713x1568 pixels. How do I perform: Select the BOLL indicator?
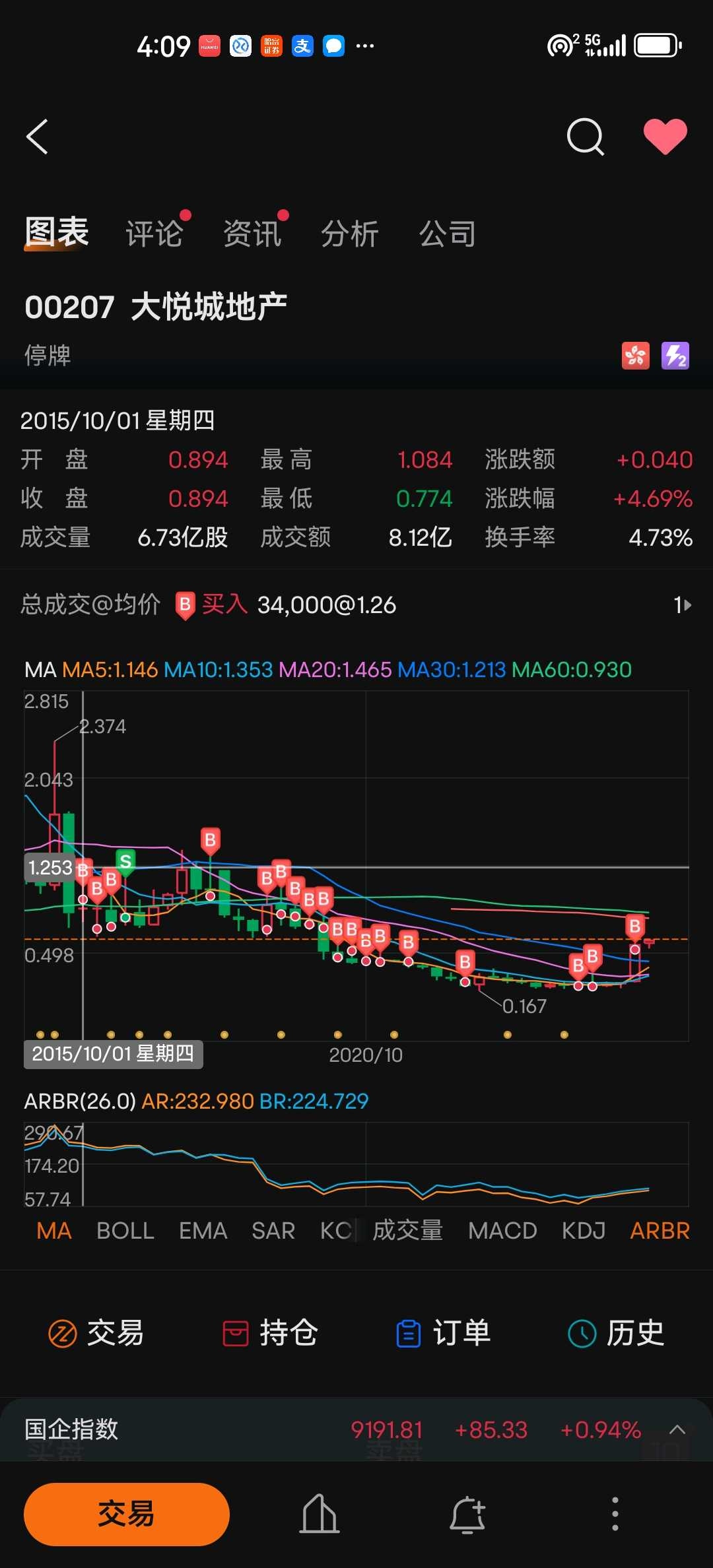pos(125,1230)
